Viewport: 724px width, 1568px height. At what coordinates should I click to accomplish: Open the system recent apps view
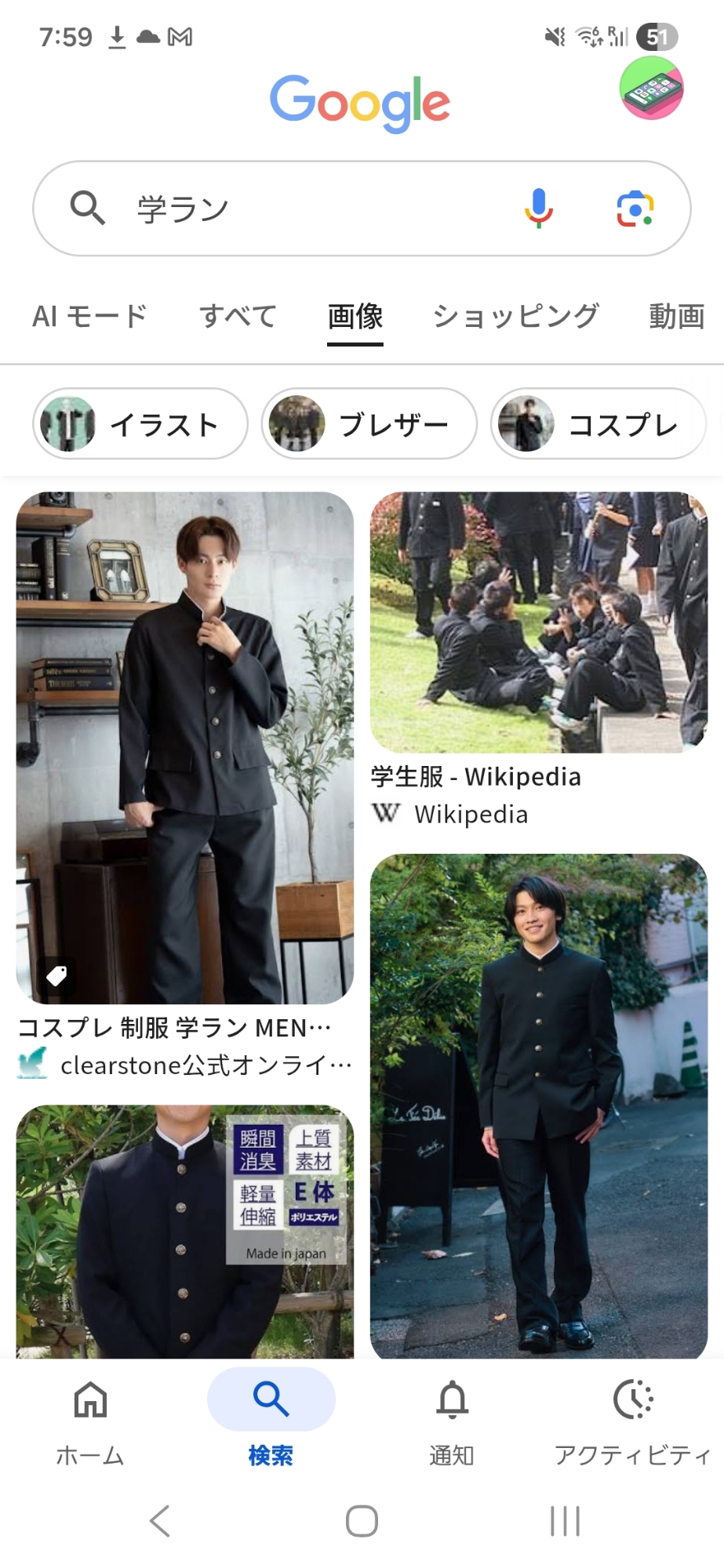565,1521
